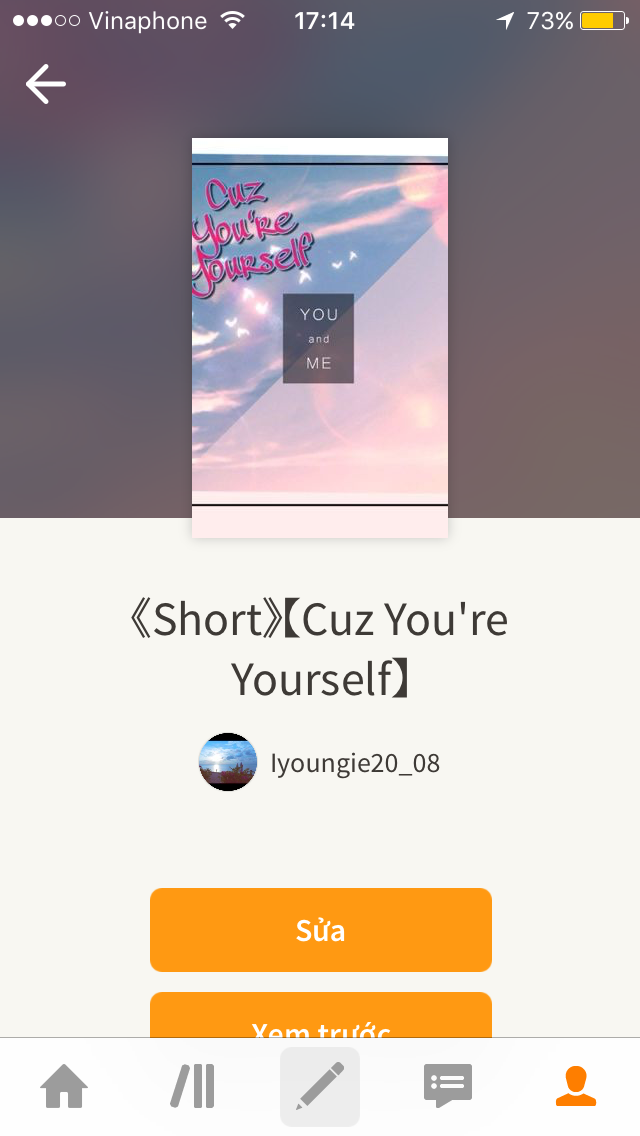
Task: Switch to the Home tab
Action: tap(64, 1087)
